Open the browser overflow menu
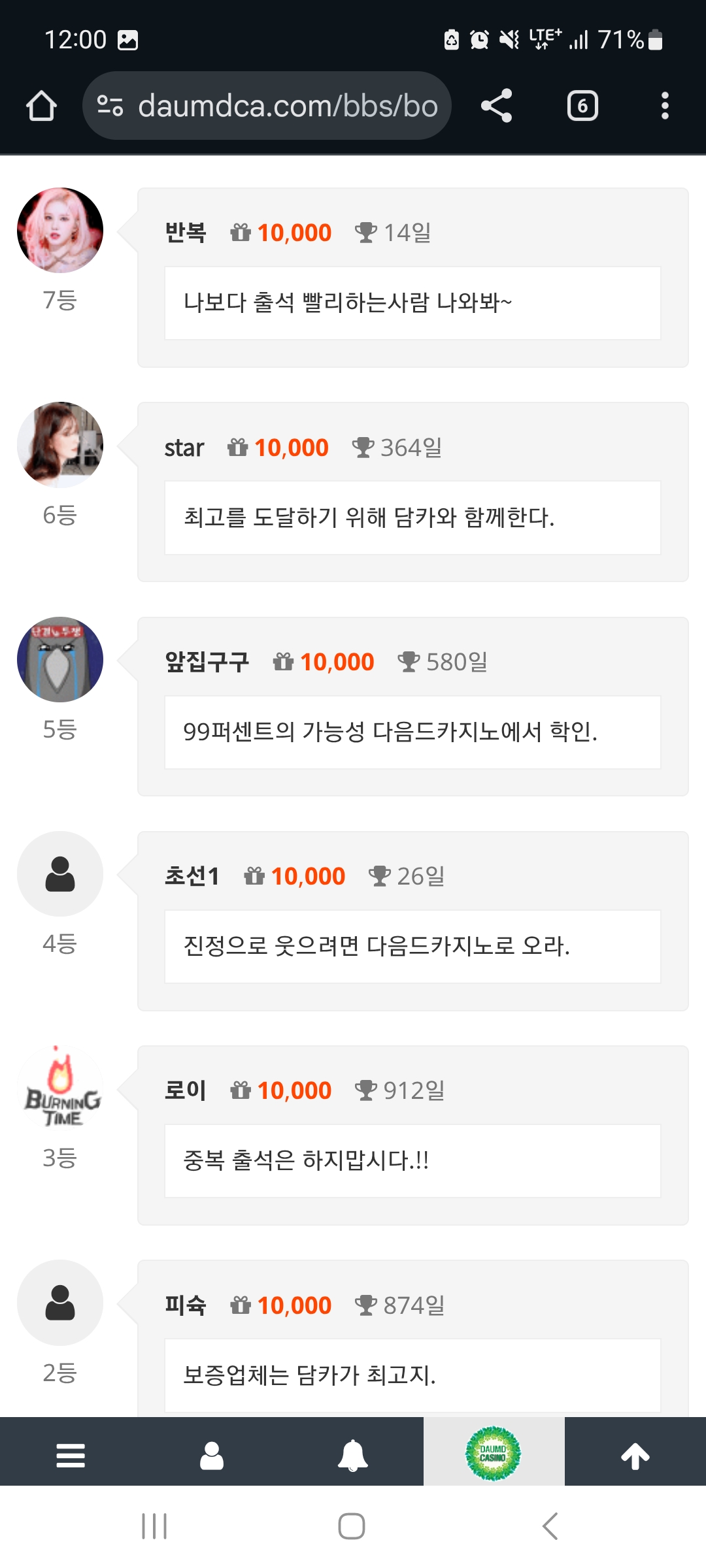The height and width of the screenshot is (1568, 706). (665, 106)
